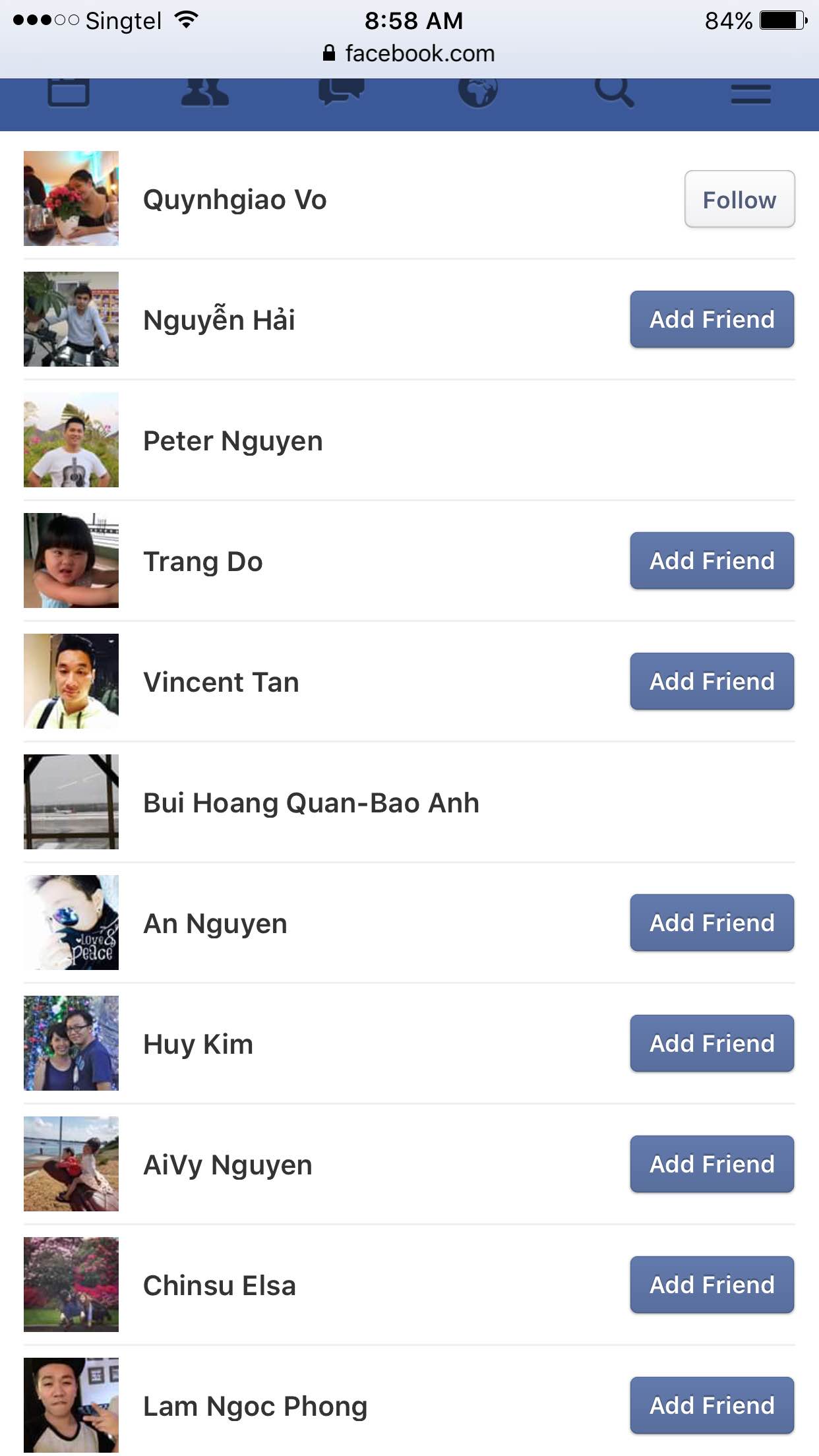Image resolution: width=819 pixels, height=1456 pixels.
Task: Add AiVy Nguyen as a friend
Action: (x=712, y=1164)
